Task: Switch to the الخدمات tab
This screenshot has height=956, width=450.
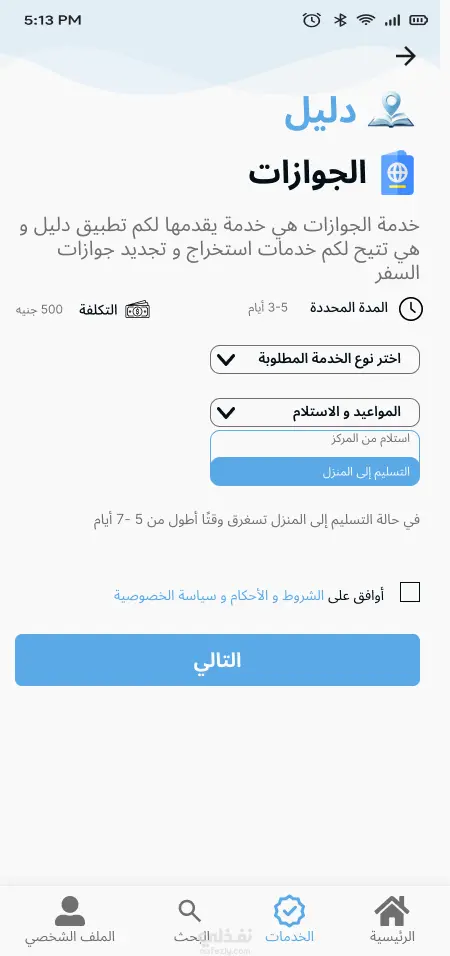Action: (x=290, y=919)
